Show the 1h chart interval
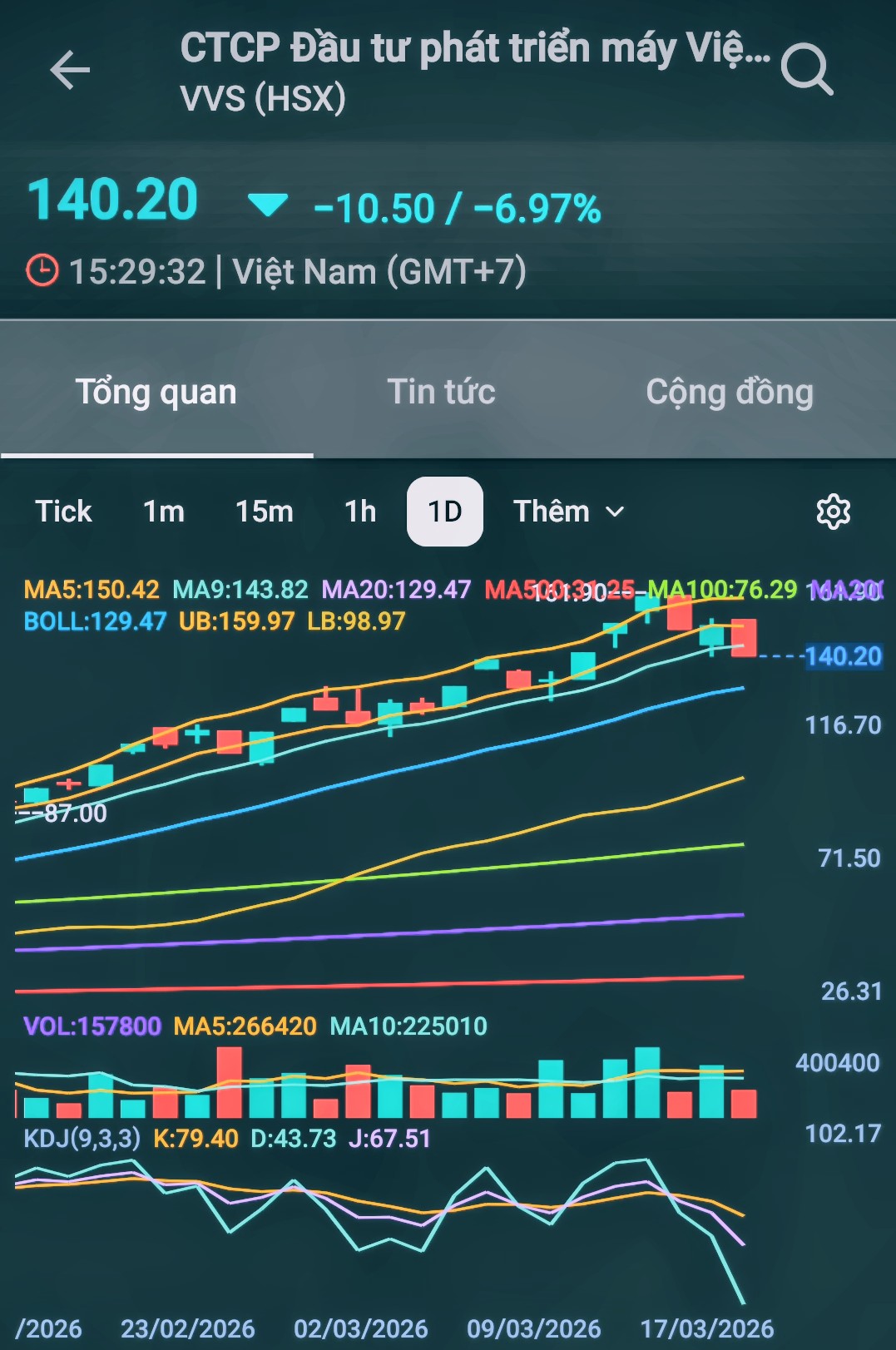This screenshot has height=1350, width=896. click(x=360, y=512)
